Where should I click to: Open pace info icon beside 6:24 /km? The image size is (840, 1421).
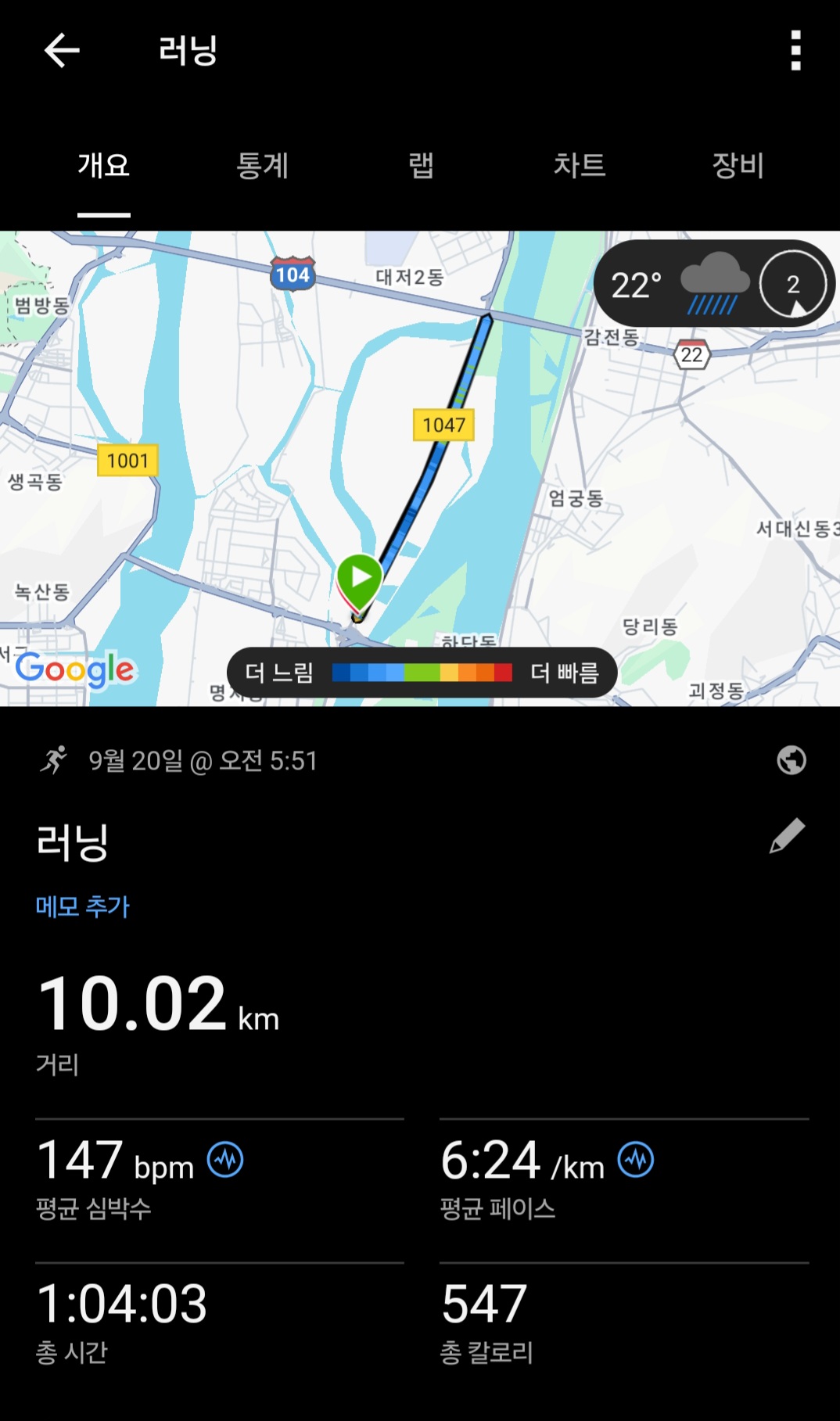point(636,1160)
